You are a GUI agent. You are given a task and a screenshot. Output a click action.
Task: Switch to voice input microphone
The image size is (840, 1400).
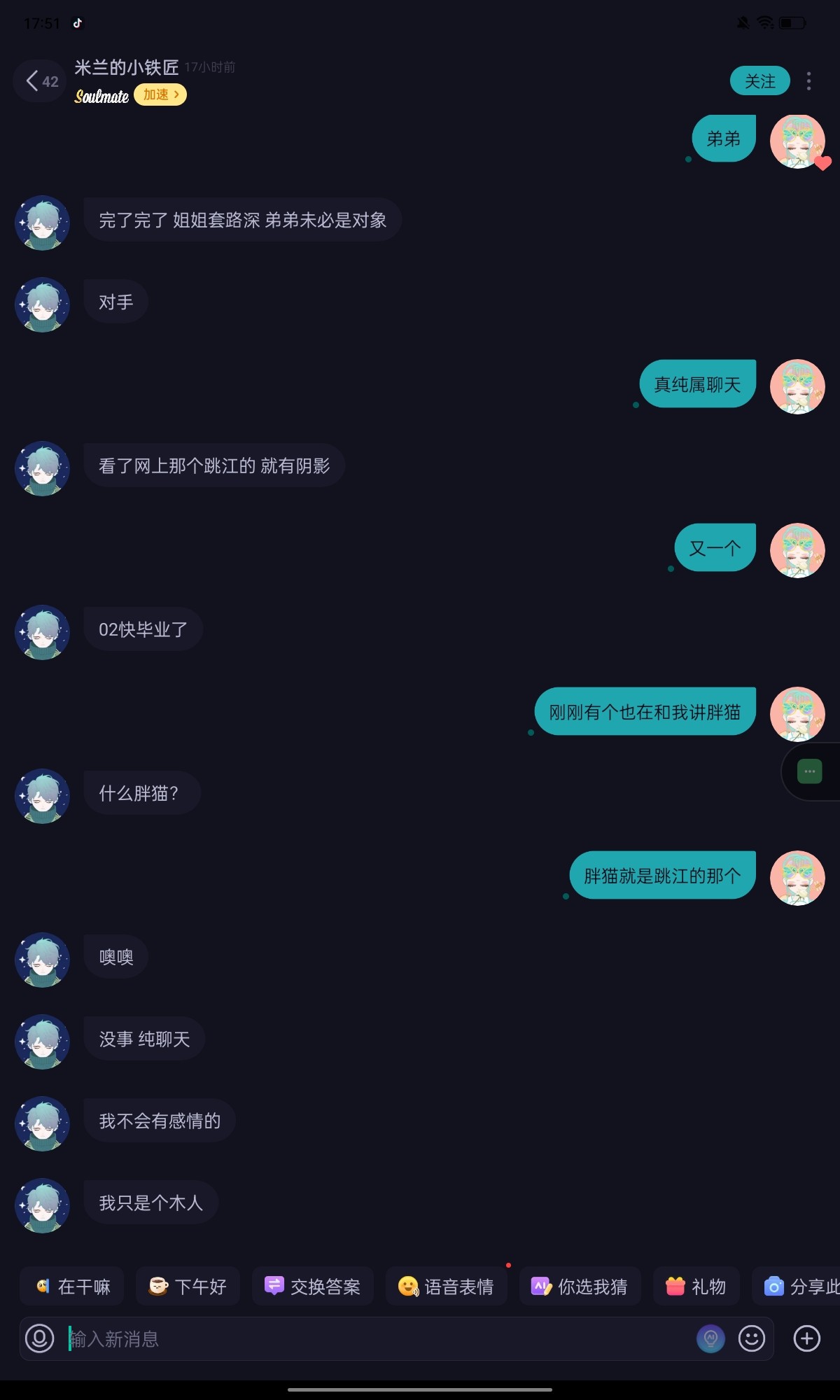click(40, 1339)
